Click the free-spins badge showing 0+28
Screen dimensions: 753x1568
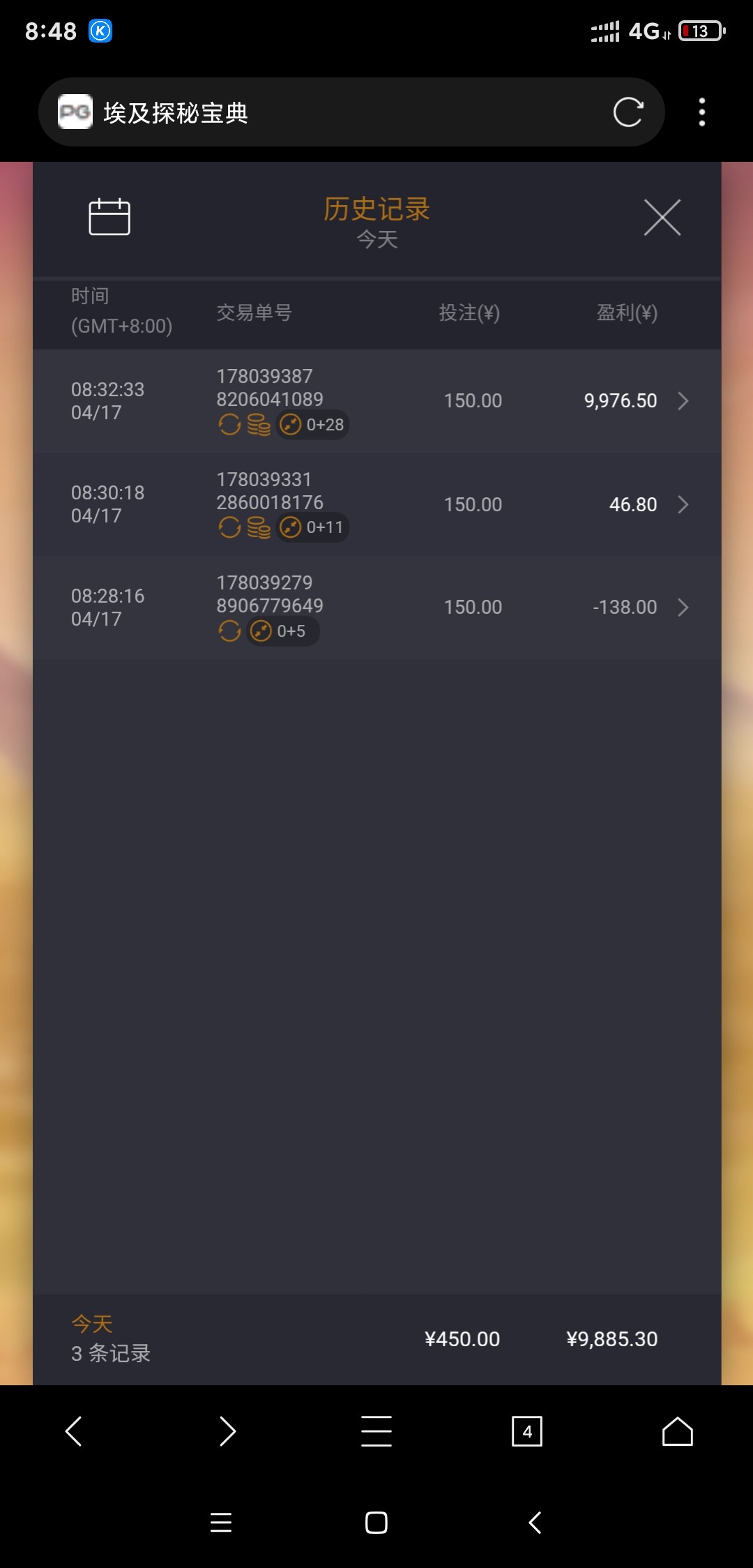(x=312, y=424)
